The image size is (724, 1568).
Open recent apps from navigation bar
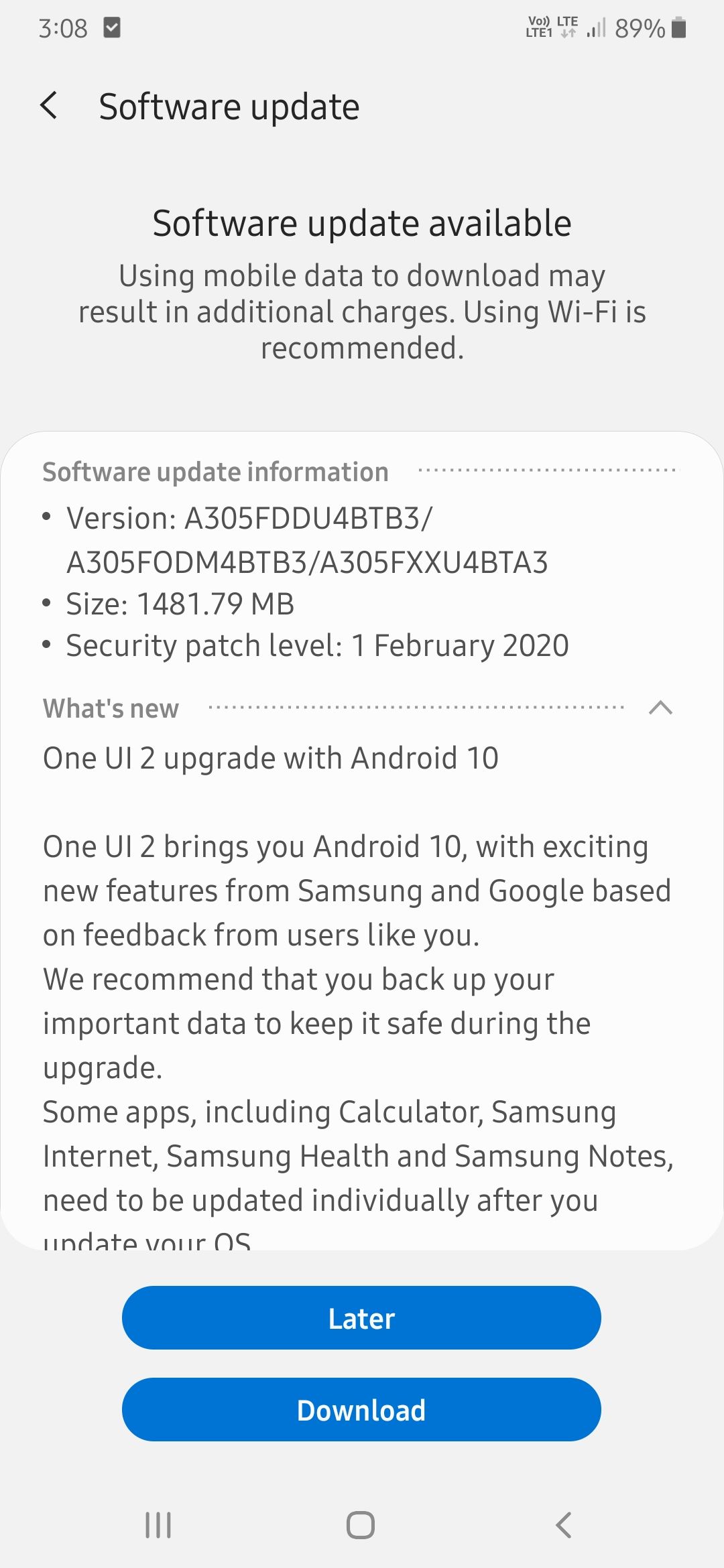pyautogui.click(x=159, y=1526)
